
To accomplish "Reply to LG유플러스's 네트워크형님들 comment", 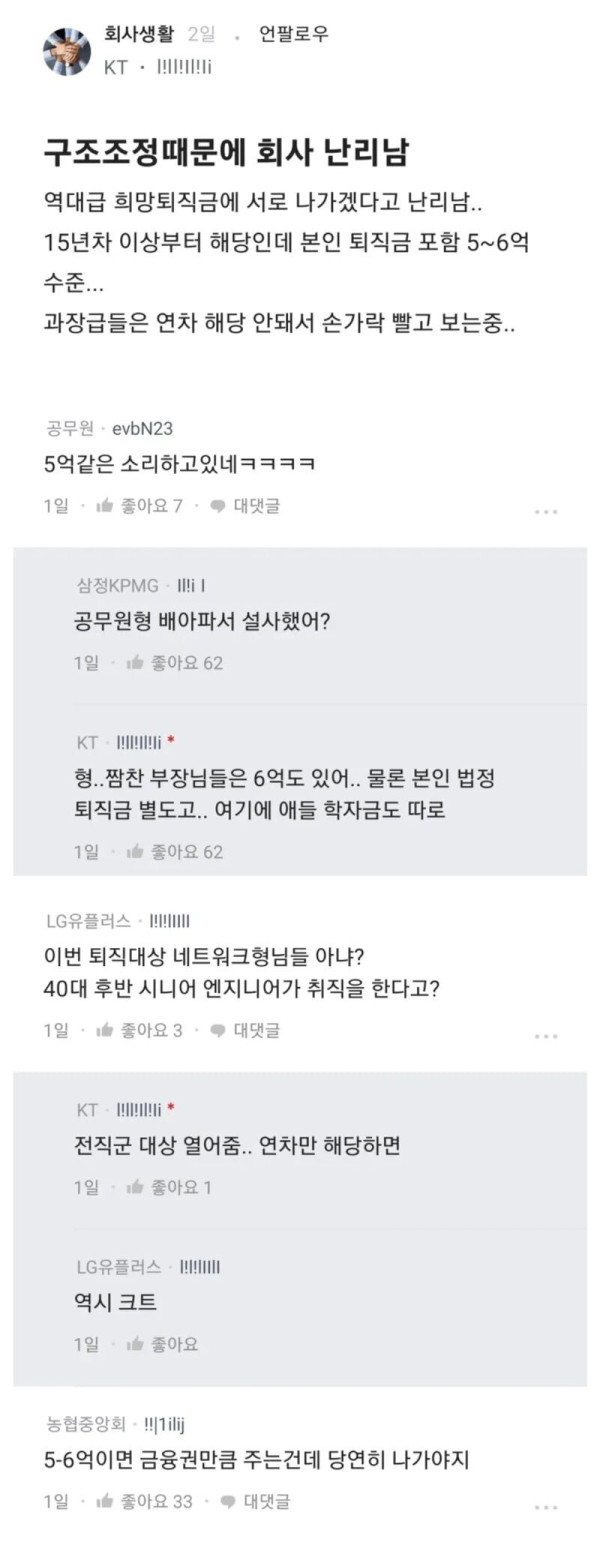I will coord(245,1030).
